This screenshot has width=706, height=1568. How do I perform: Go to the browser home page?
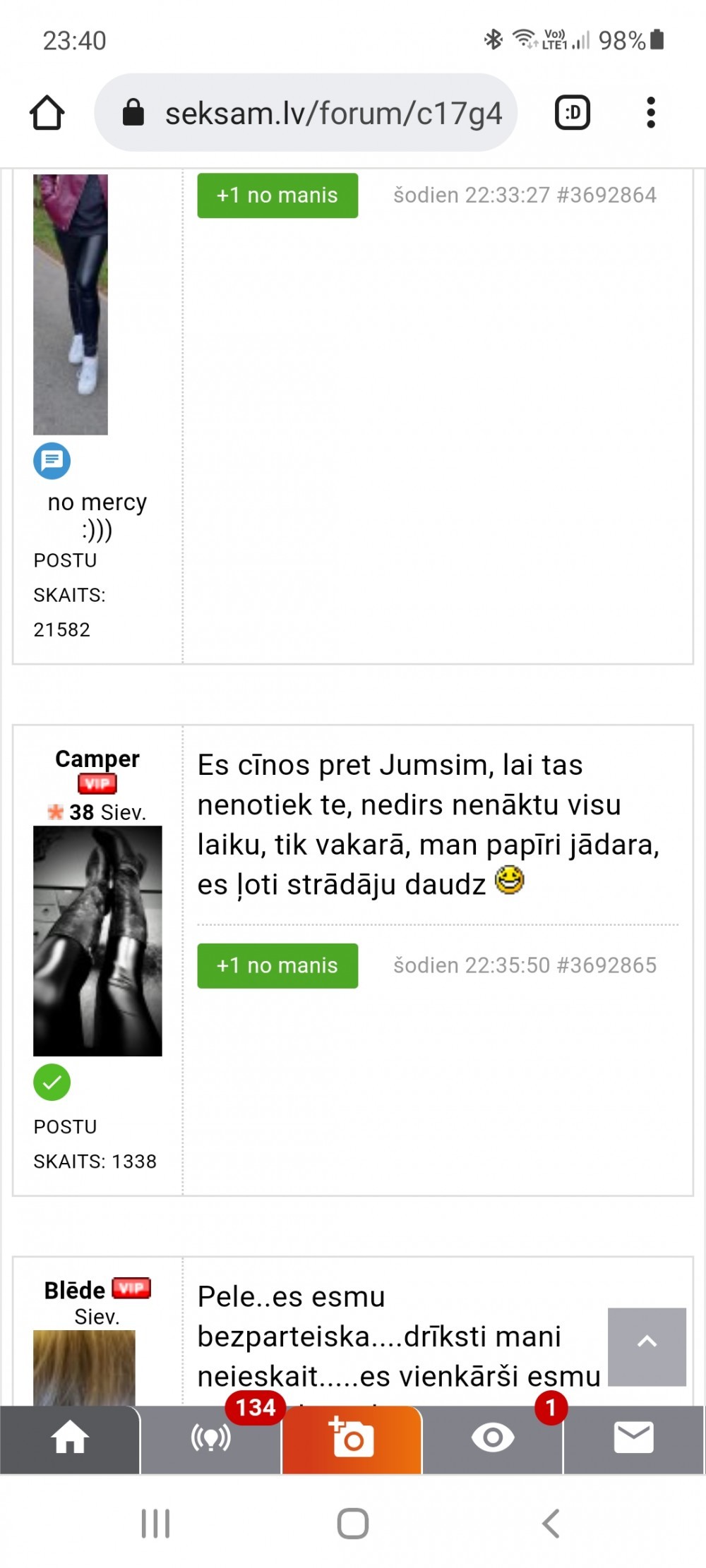tap(47, 113)
